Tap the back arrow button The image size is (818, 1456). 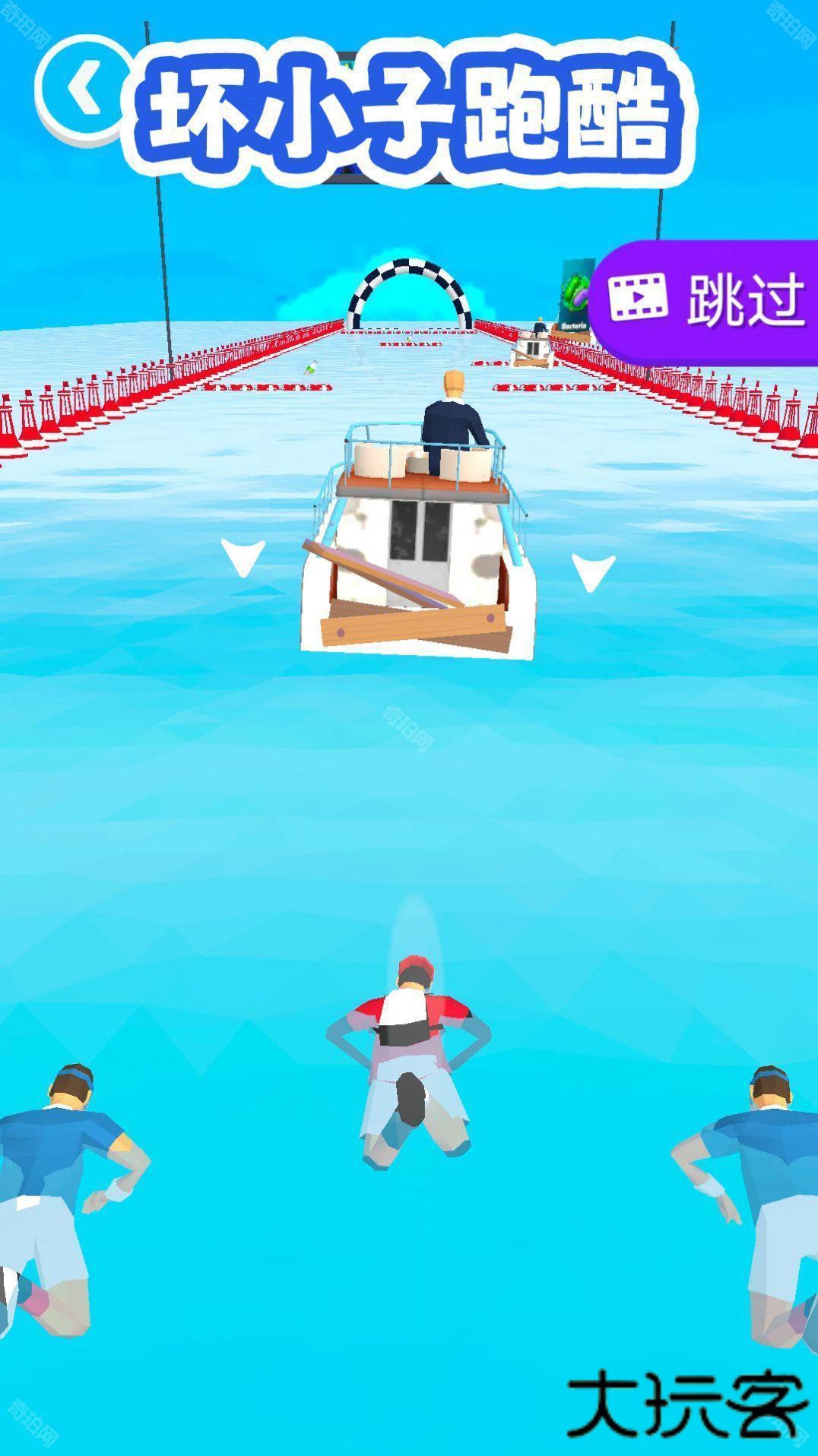(x=82, y=92)
